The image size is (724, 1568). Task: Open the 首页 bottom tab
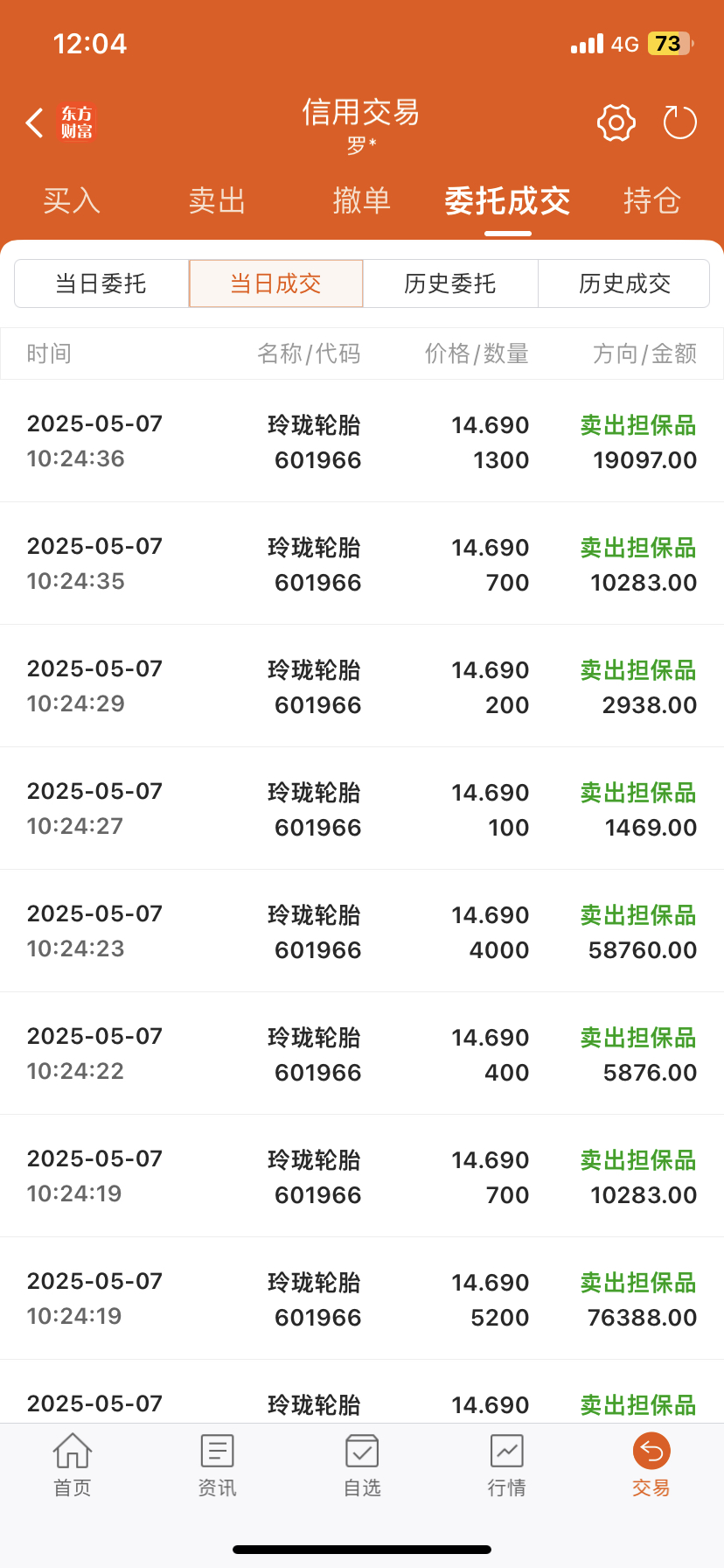pos(73,1465)
